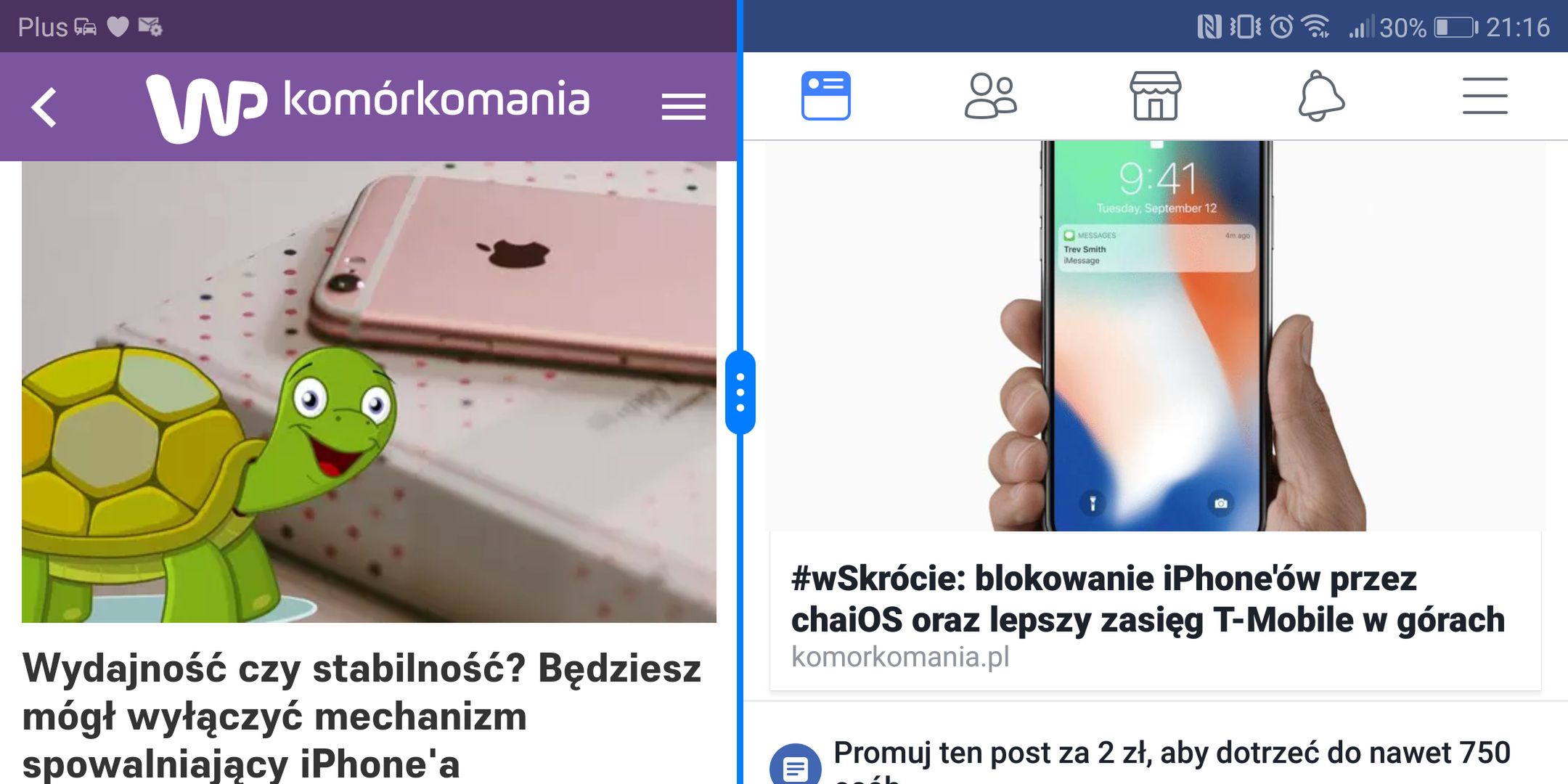Open the Facebook notifications bell

click(1320, 96)
